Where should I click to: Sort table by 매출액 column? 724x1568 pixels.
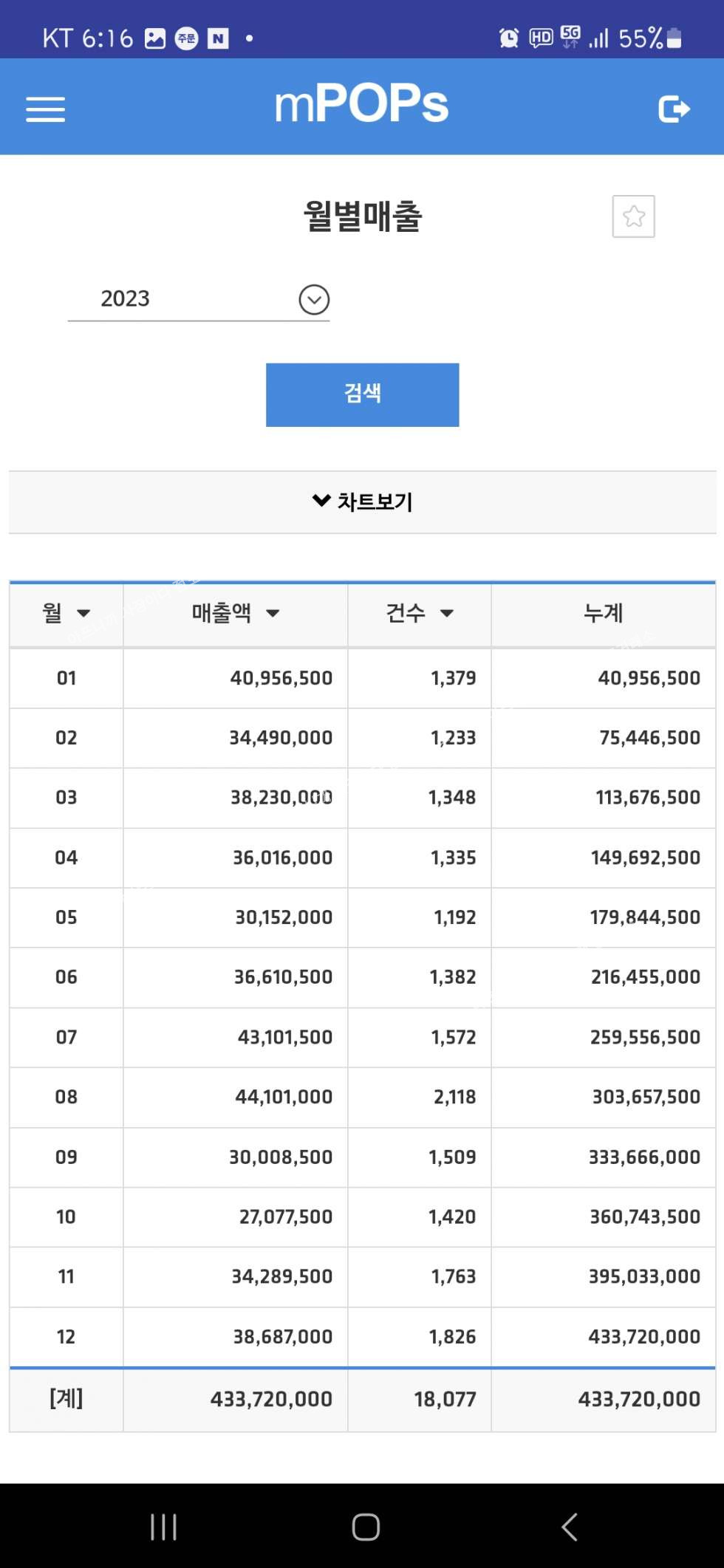click(236, 613)
